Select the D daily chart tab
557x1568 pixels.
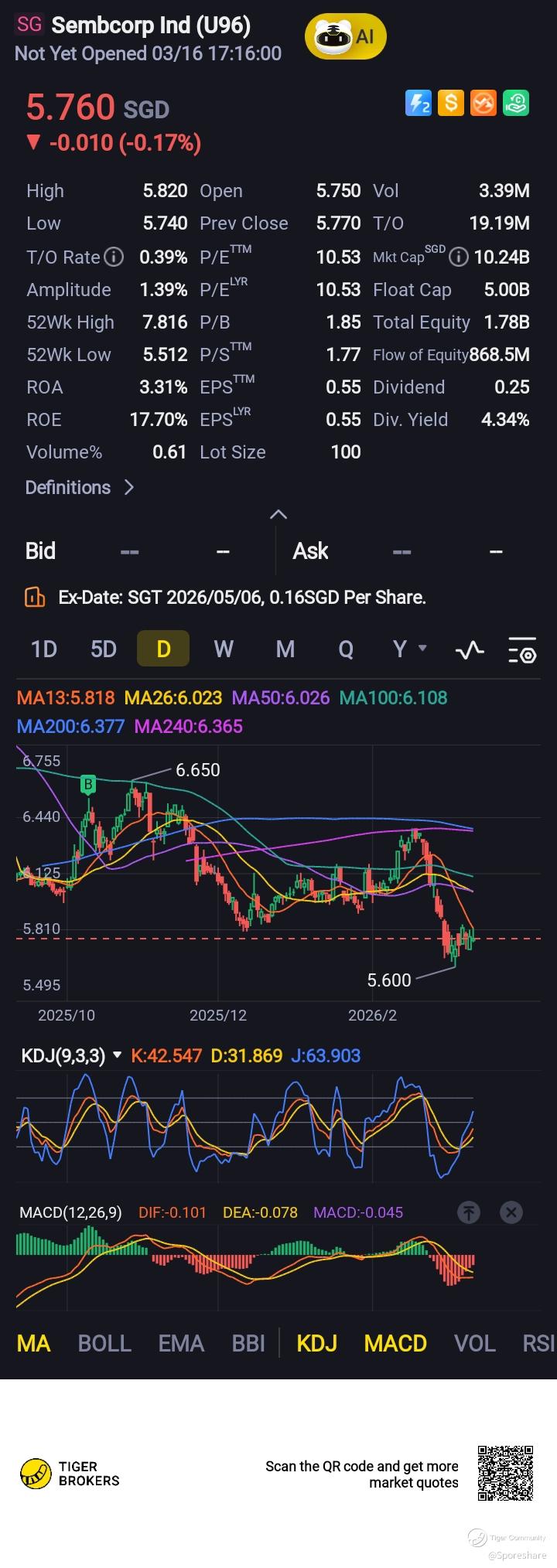pyautogui.click(x=163, y=649)
